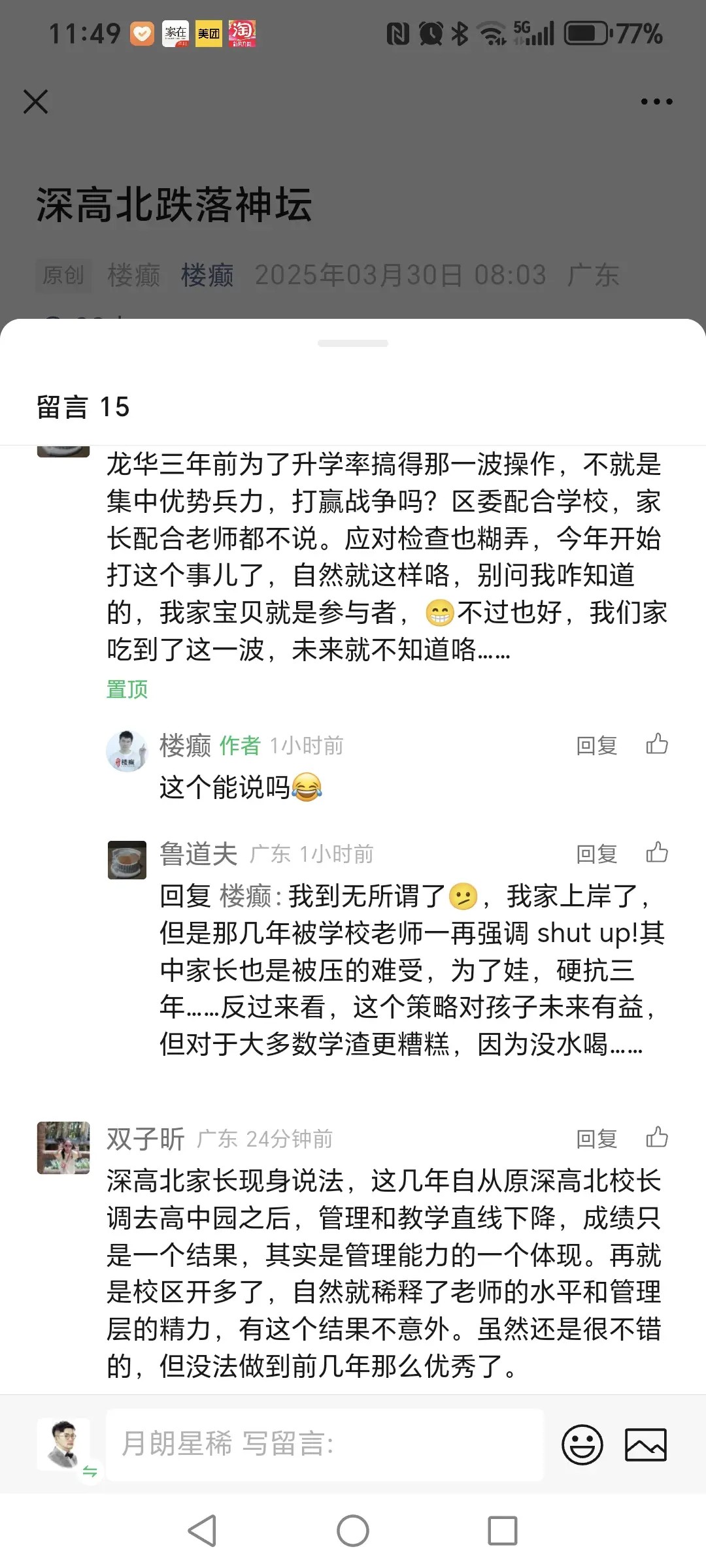Close the article with the X icon
Image resolution: width=706 pixels, height=1568 pixels.
click(35, 102)
